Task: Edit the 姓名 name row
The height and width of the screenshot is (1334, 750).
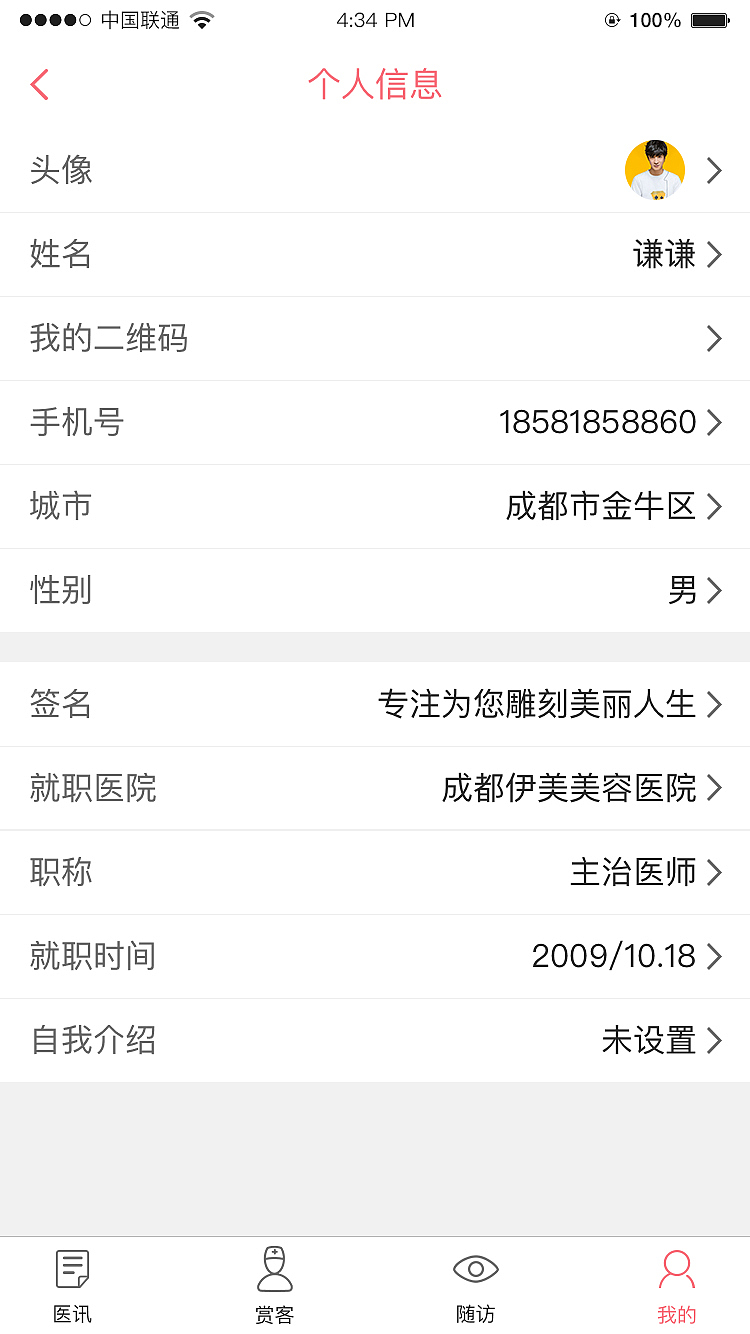Action: click(375, 255)
